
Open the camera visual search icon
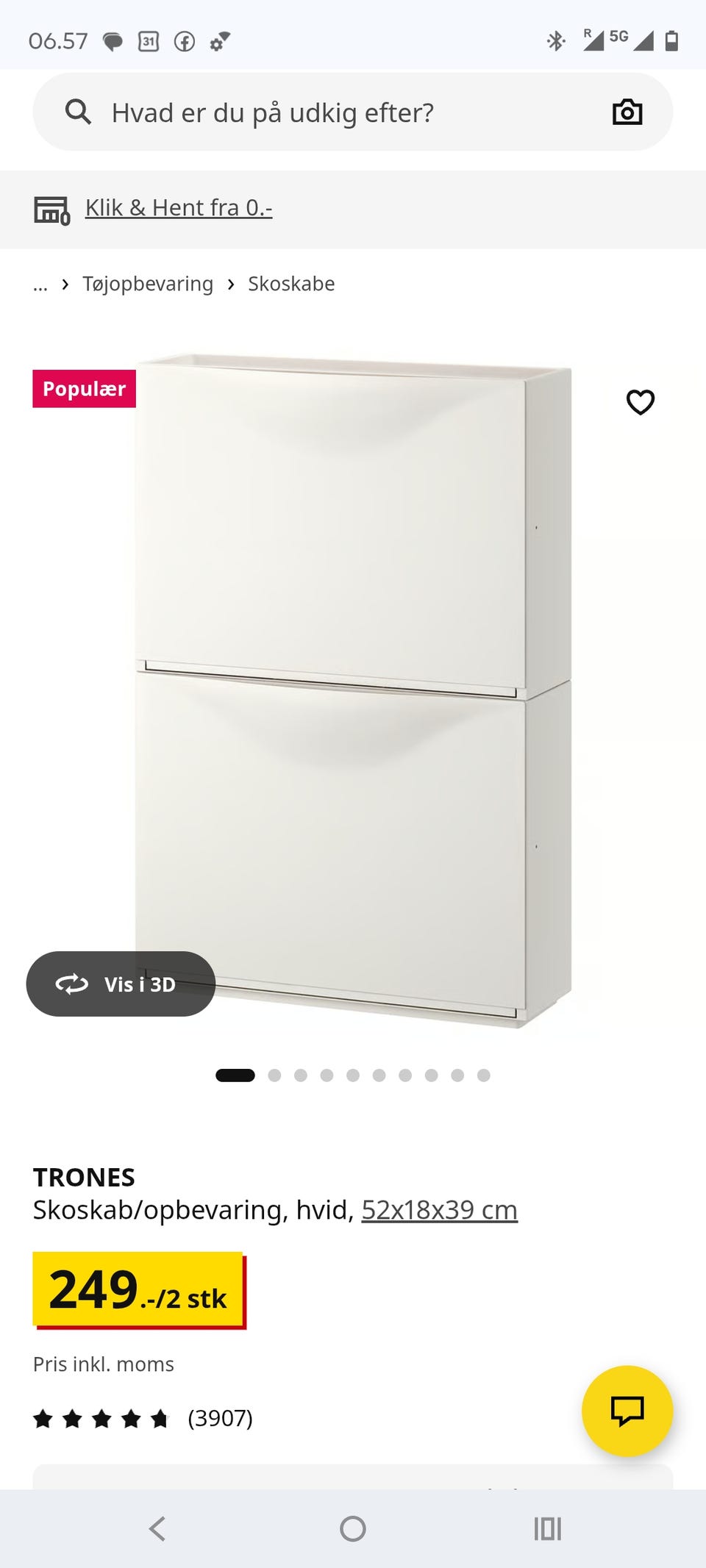click(627, 112)
